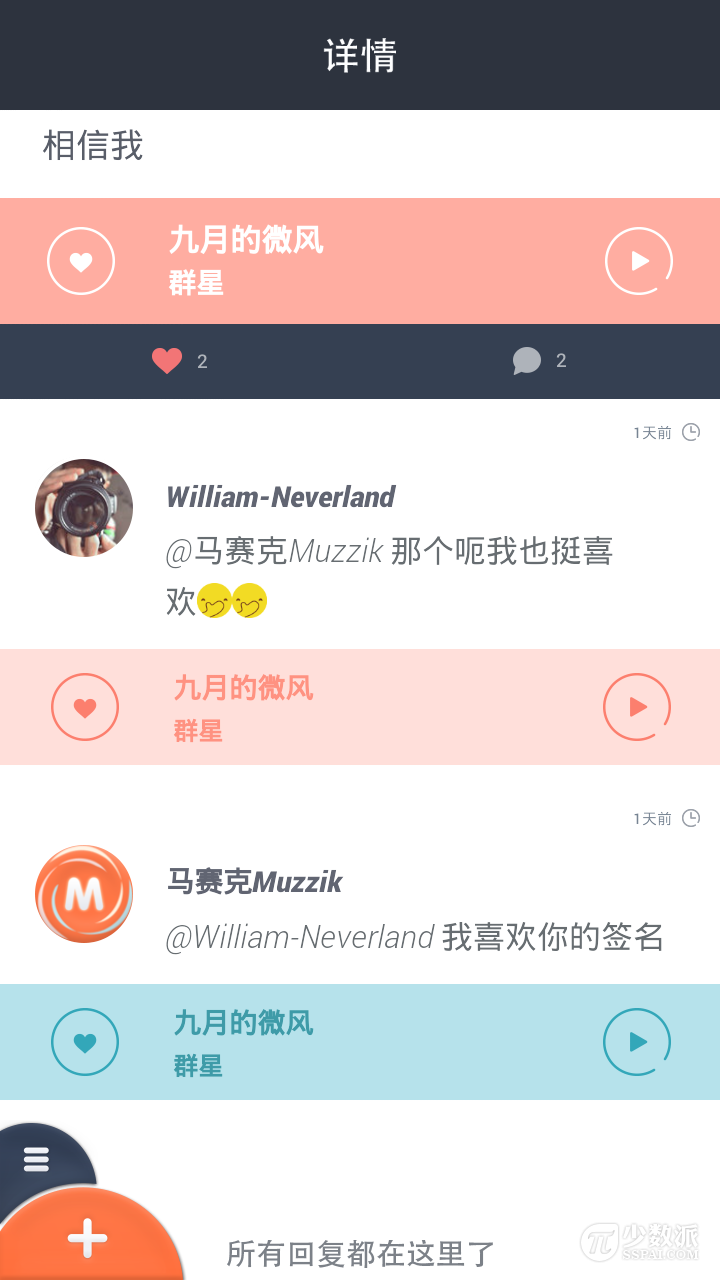Viewport: 720px width, 1280px height.
Task: Open the William-Neverland username
Action: click(280, 497)
